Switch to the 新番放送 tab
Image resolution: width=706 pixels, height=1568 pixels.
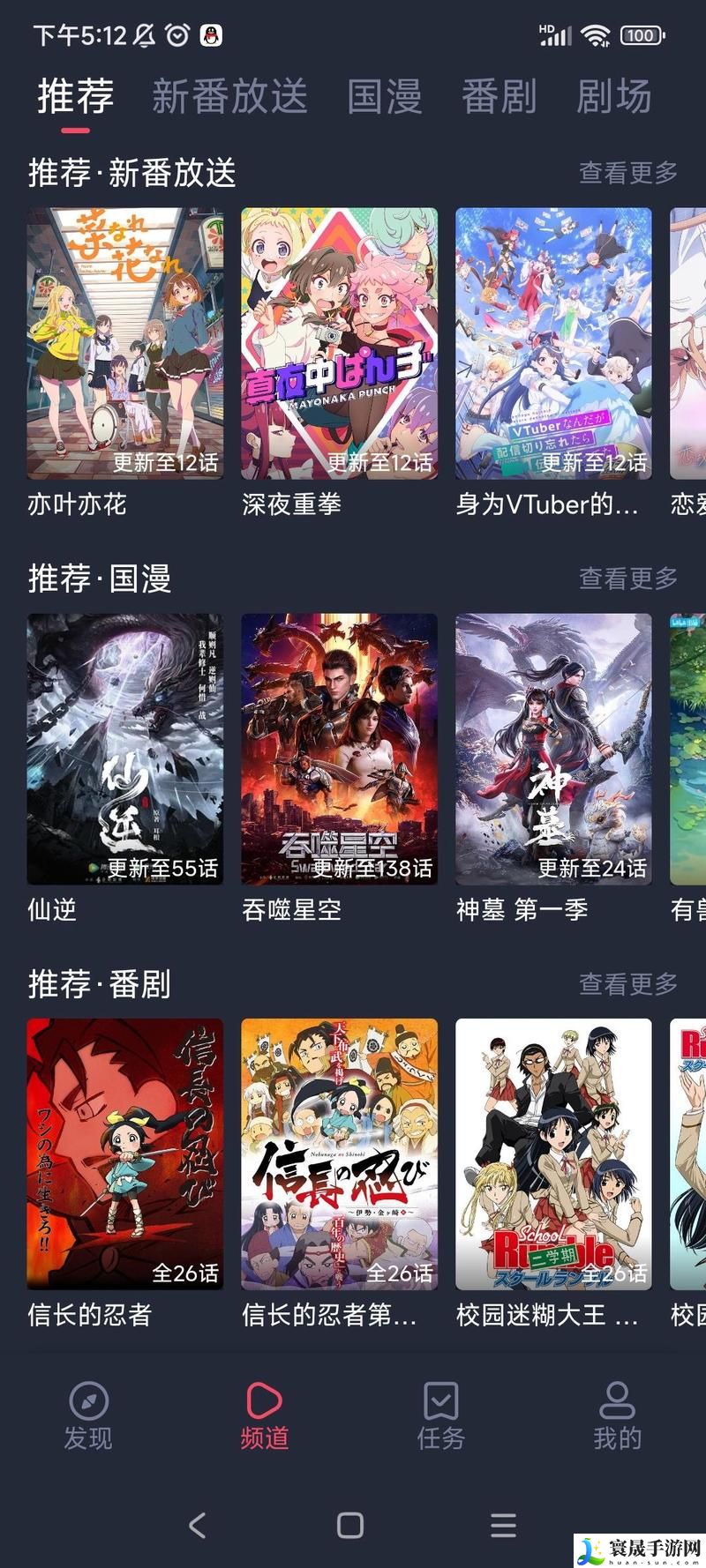(x=230, y=97)
